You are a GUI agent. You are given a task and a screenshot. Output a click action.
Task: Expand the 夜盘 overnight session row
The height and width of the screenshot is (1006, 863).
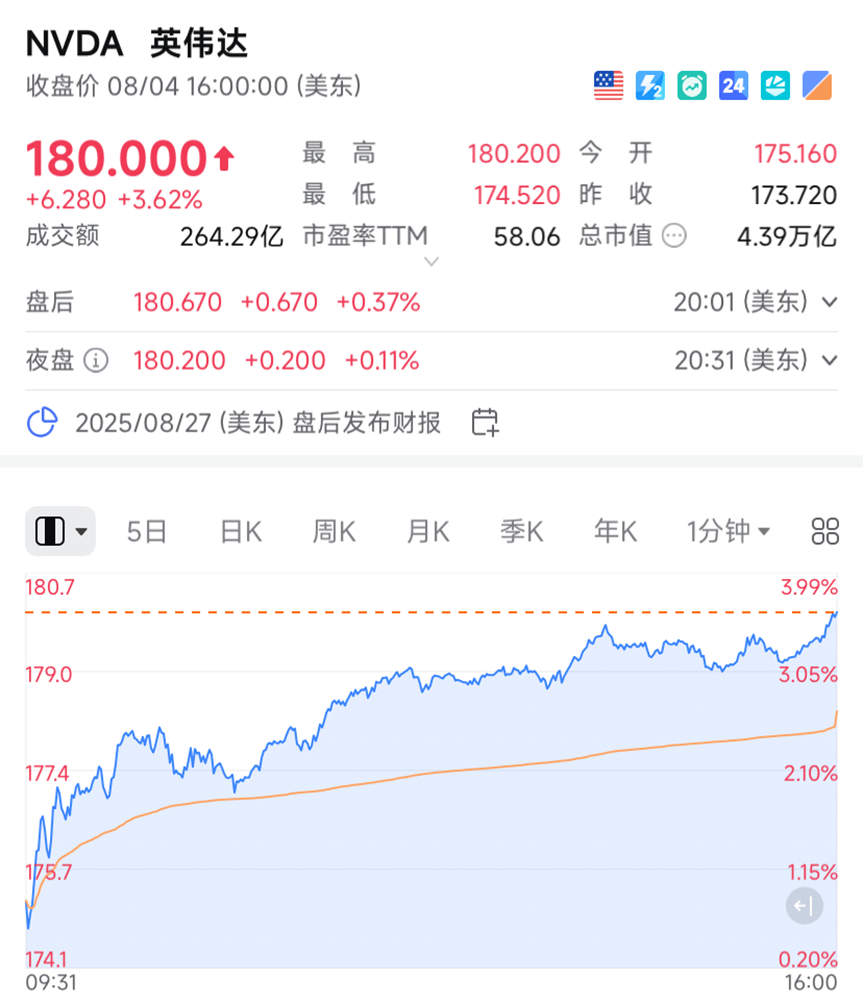click(829, 361)
